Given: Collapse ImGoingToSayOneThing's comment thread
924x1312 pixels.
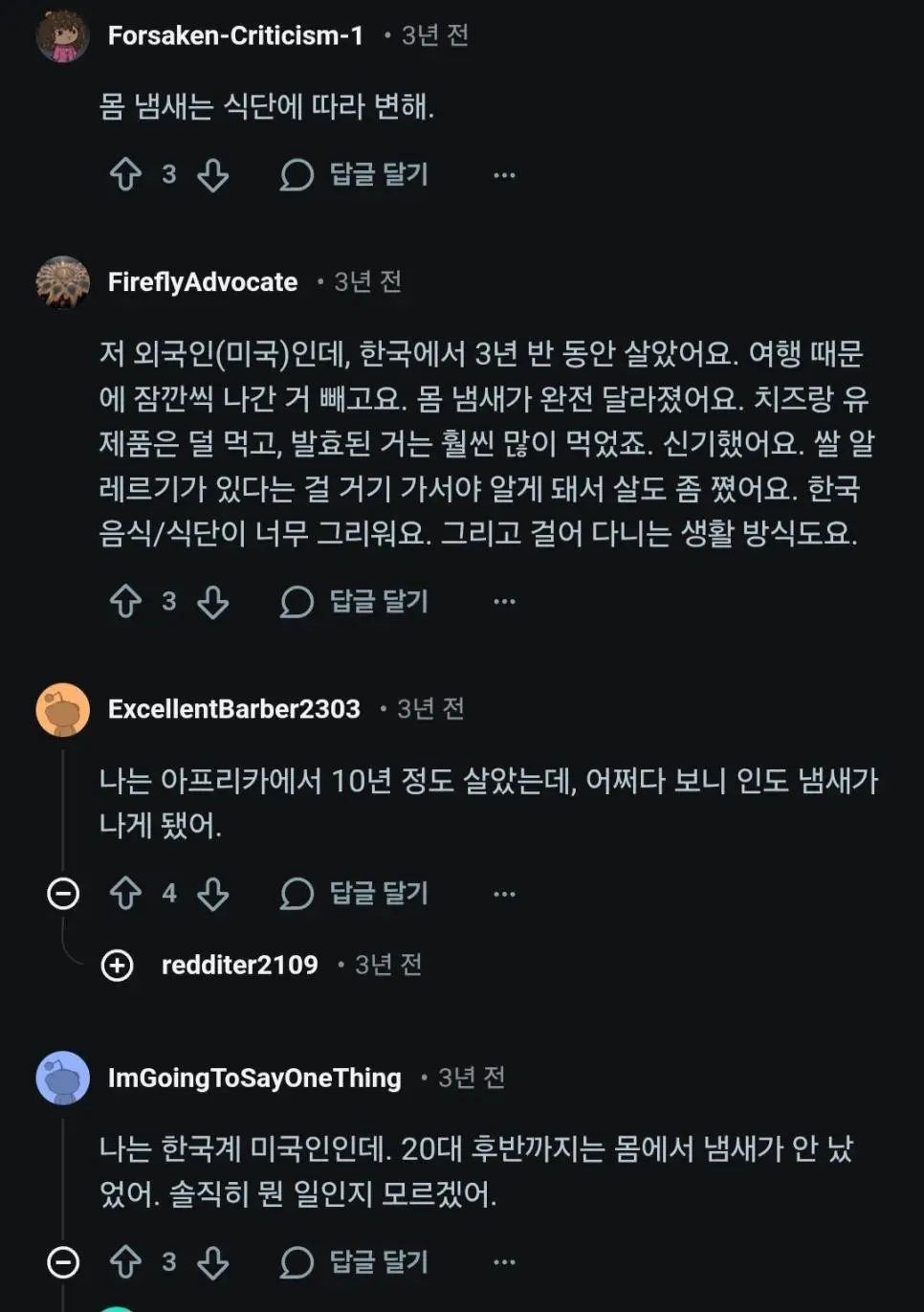Looking at the screenshot, I should (x=63, y=1262).
